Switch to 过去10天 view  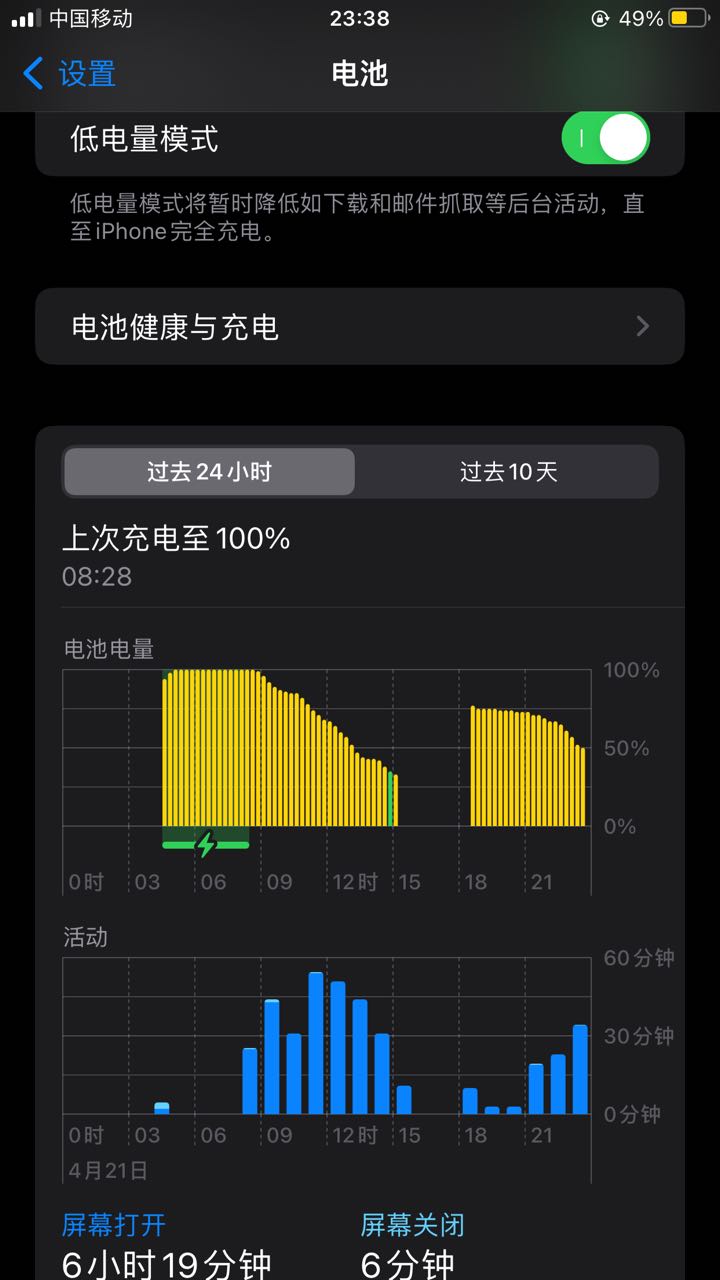tap(508, 472)
